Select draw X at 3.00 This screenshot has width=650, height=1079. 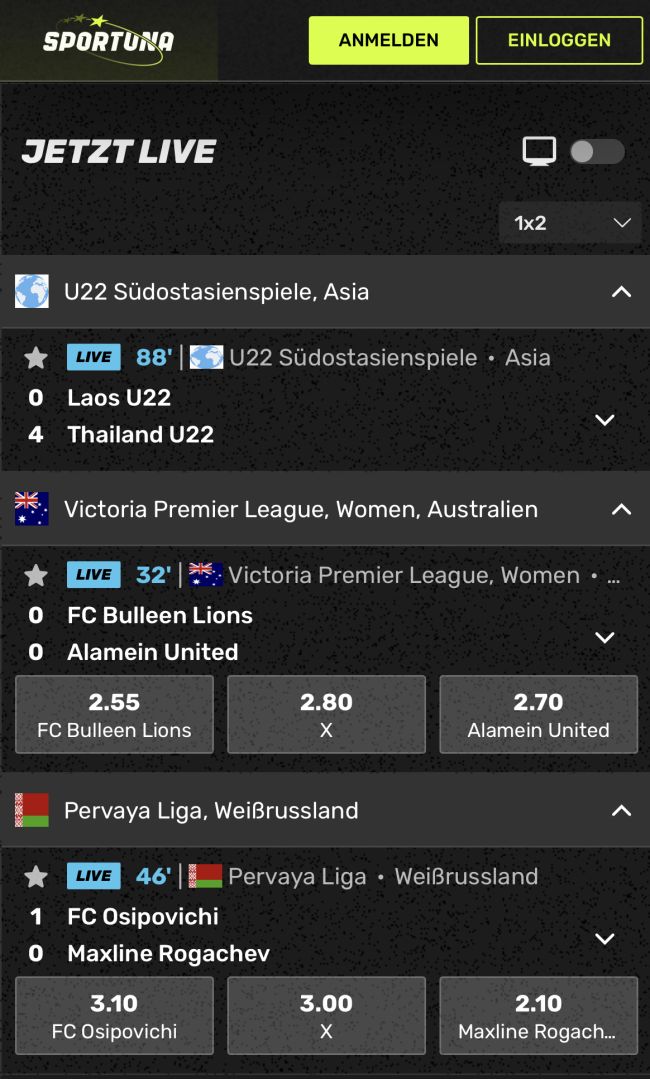pos(326,1015)
